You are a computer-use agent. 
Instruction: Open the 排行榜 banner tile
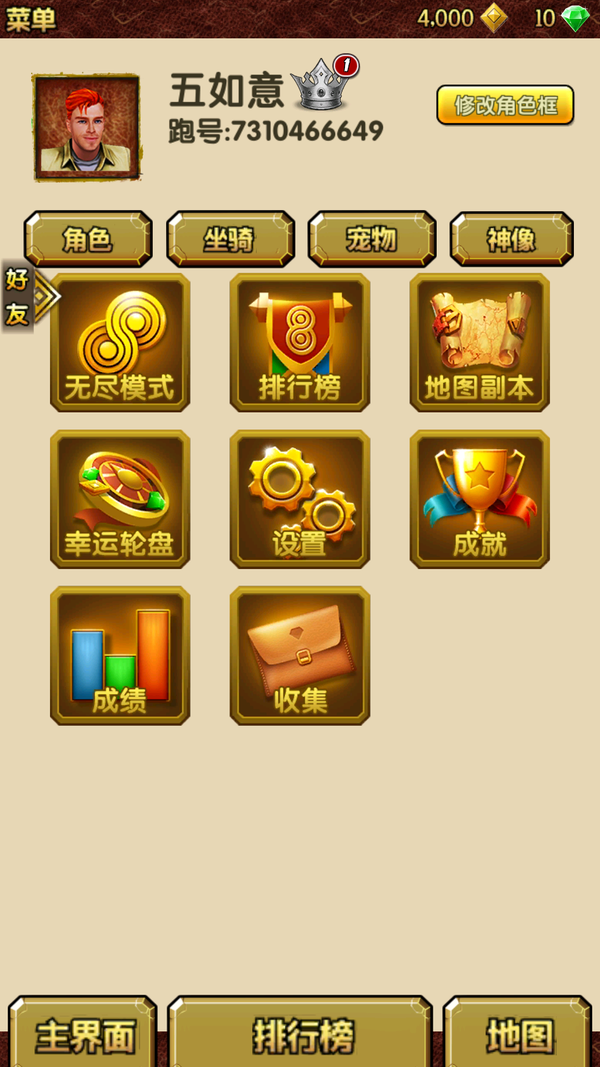(x=299, y=342)
